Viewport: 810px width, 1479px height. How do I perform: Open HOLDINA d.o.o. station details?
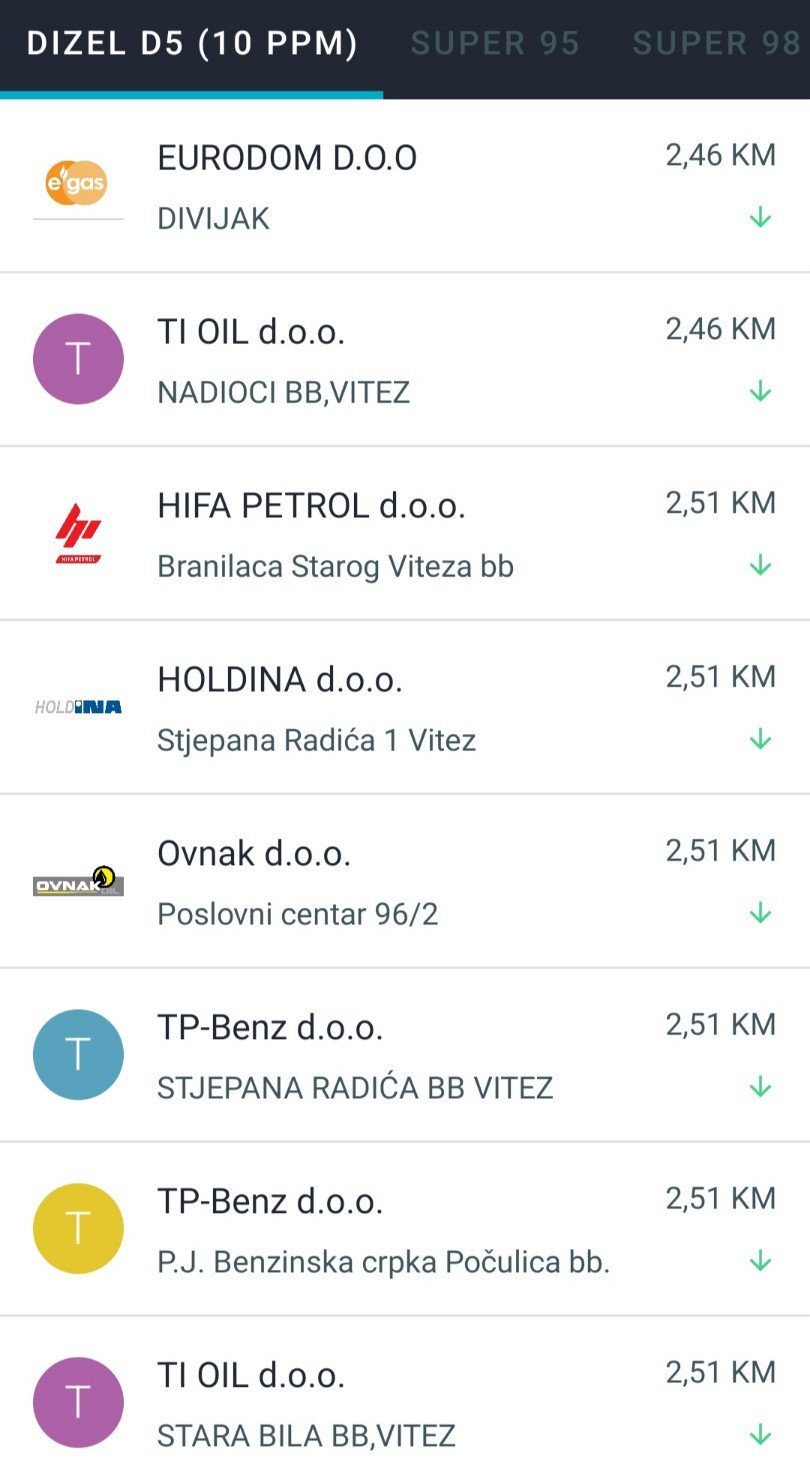click(x=405, y=708)
